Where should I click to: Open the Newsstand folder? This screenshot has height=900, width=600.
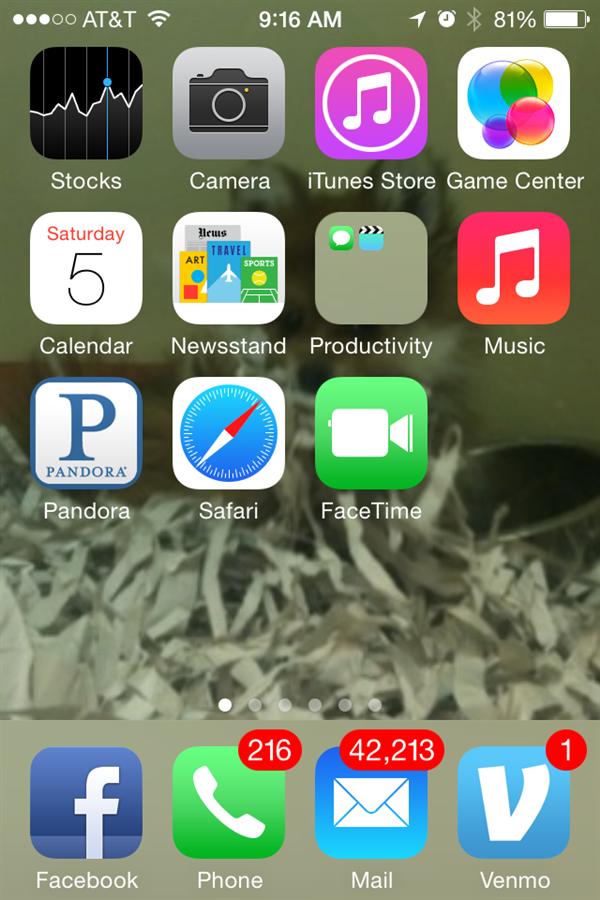click(x=229, y=268)
